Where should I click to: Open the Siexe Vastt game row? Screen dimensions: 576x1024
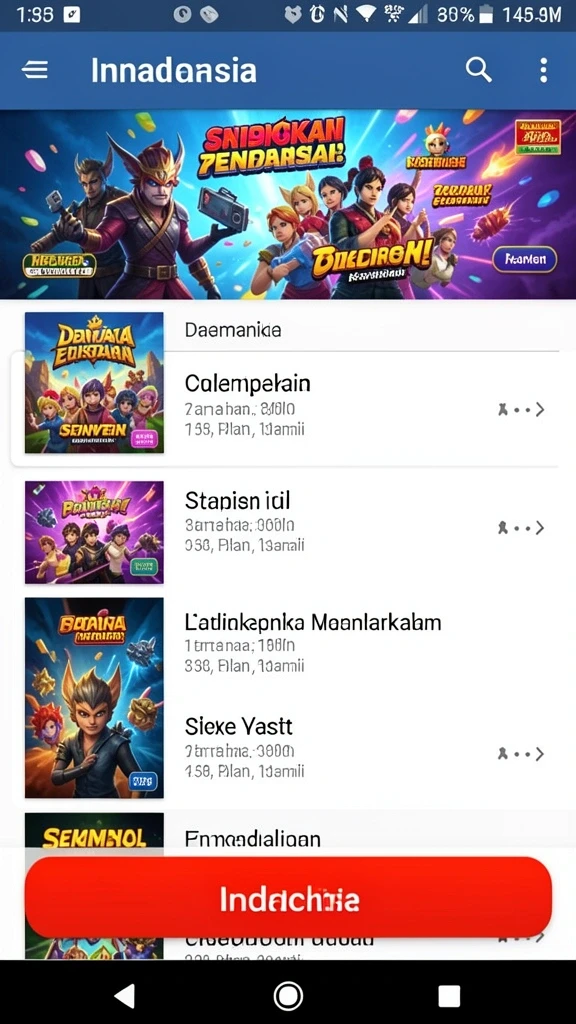285,749
